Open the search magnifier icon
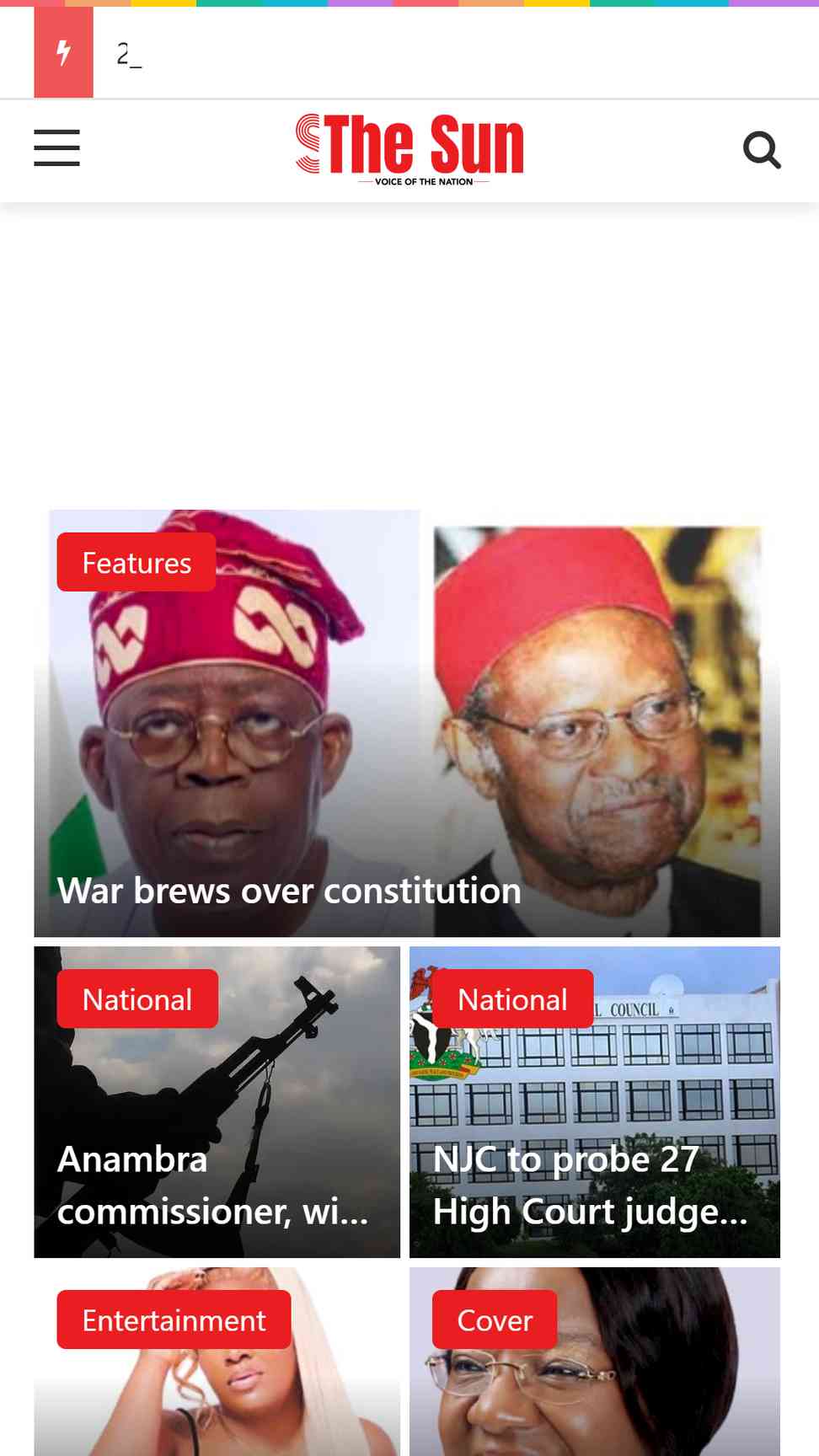This screenshot has height=1456, width=819. click(x=762, y=150)
